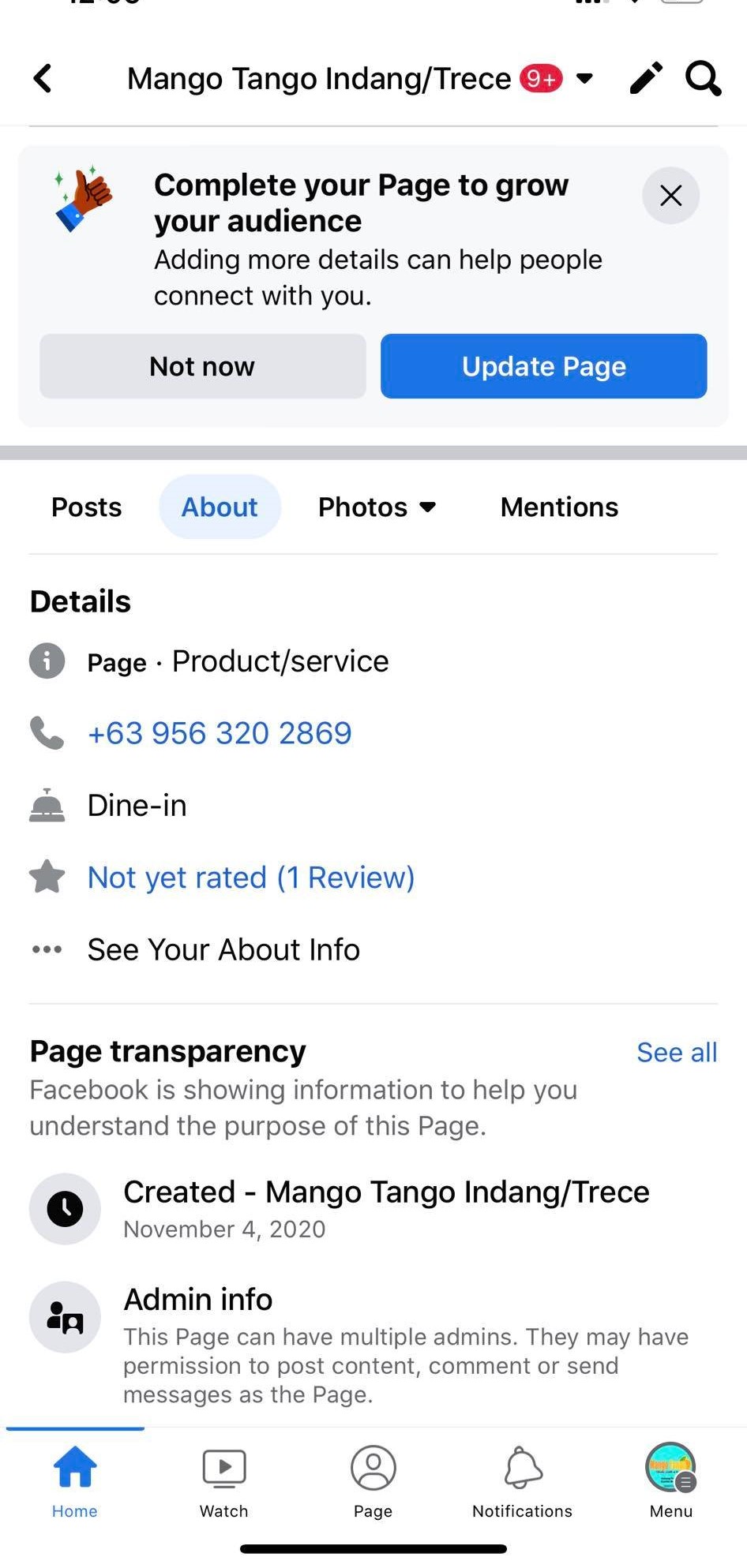
Task: Go back using the top-left arrow
Action: point(43,78)
